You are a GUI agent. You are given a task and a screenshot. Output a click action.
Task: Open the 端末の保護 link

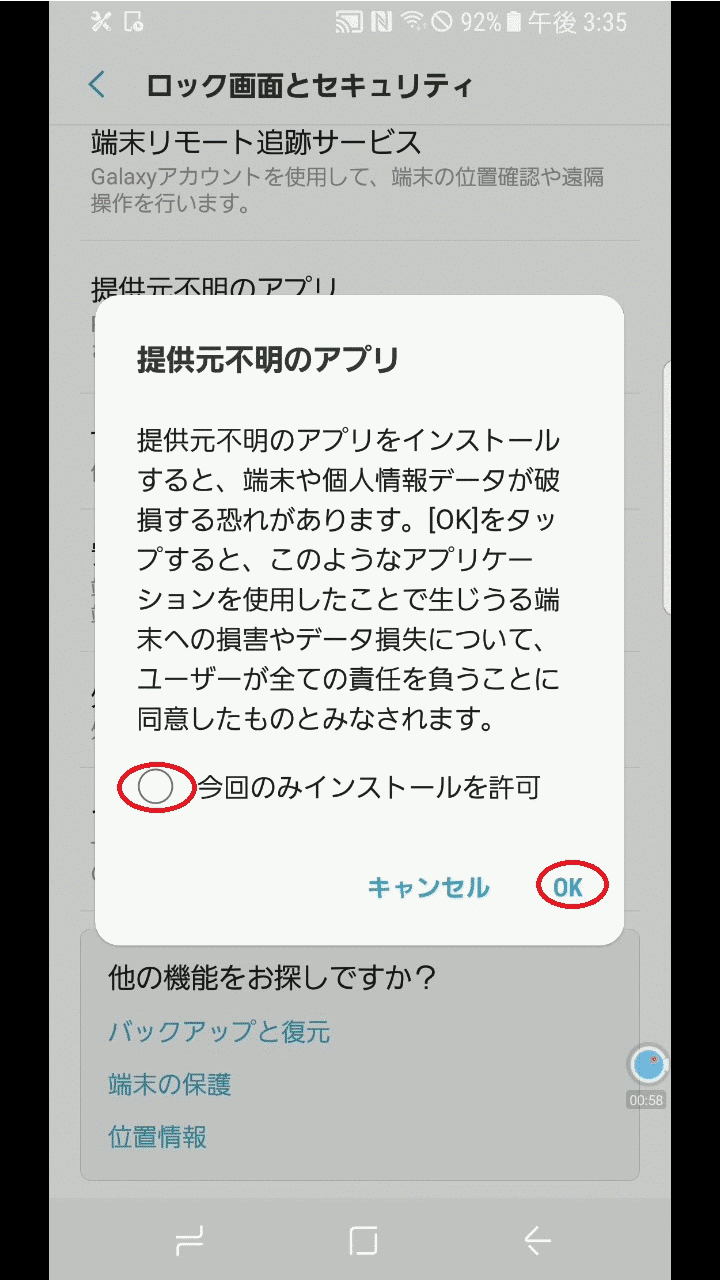pos(170,1084)
